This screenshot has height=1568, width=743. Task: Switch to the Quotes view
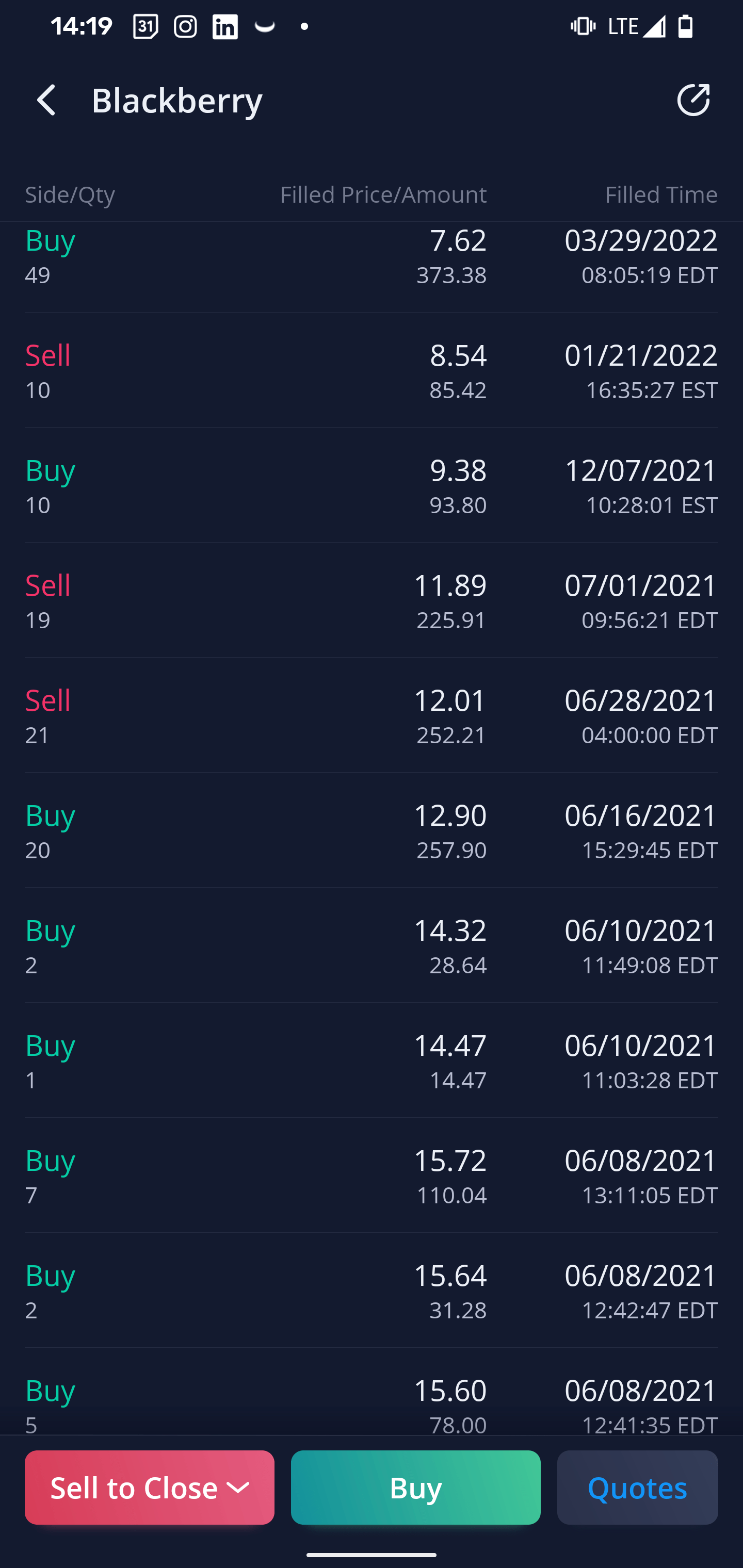coord(637,1488)
